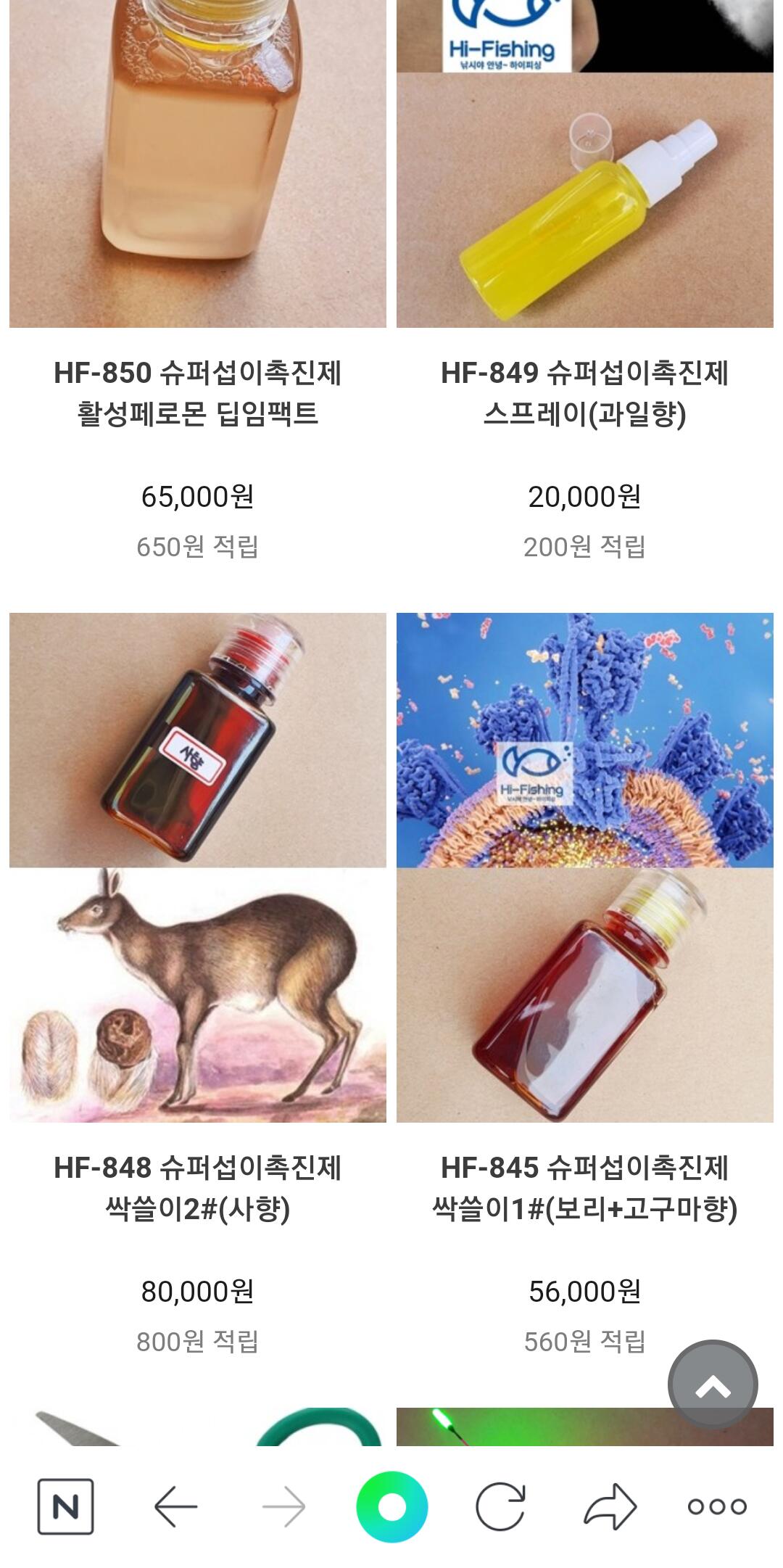Open the HF-850 활성페로몬 딥임팩트 product
Screen dimensions: 783x1568
197,394
